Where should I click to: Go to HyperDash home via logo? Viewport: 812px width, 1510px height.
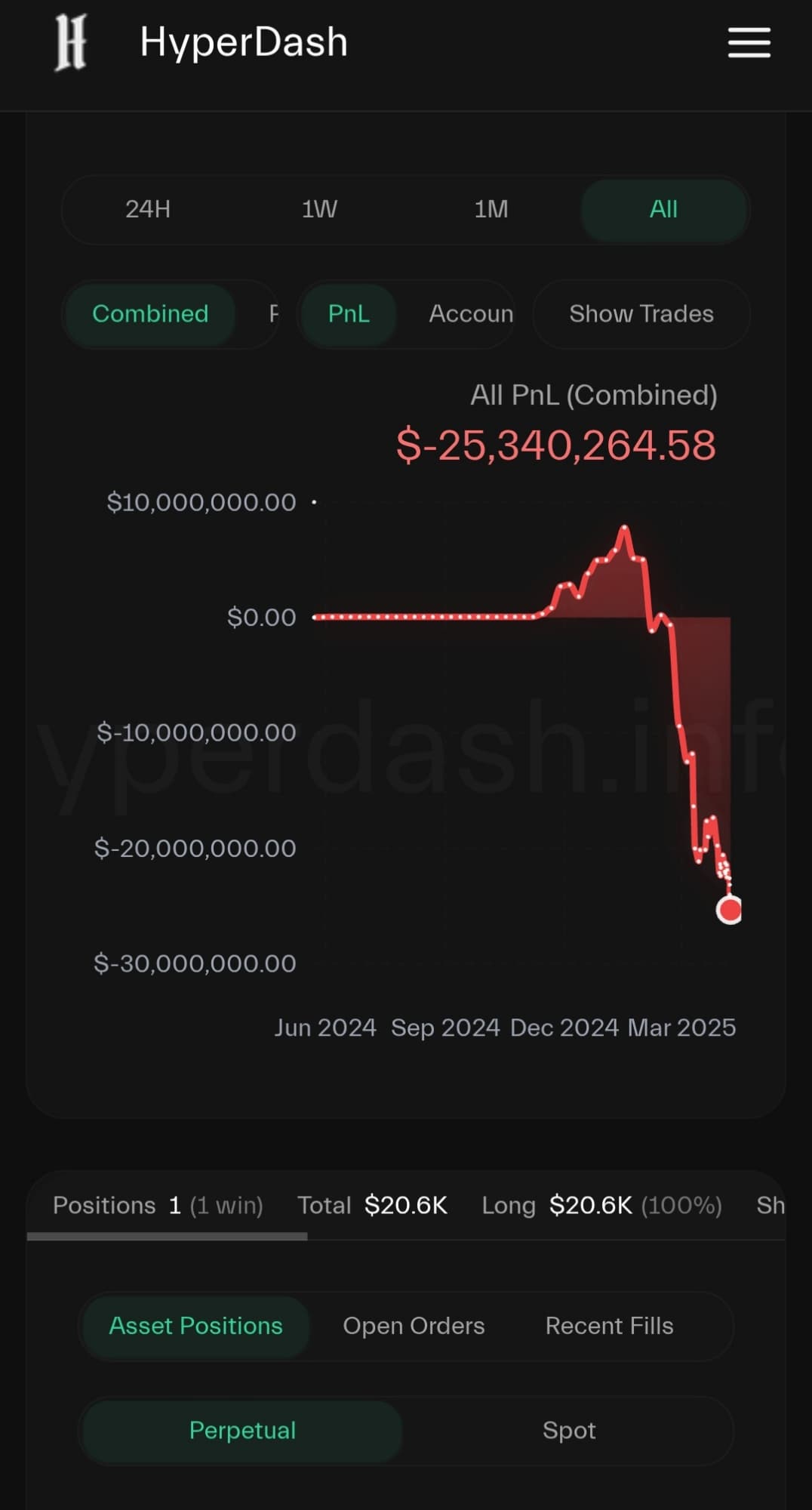[x=72, y=42]
